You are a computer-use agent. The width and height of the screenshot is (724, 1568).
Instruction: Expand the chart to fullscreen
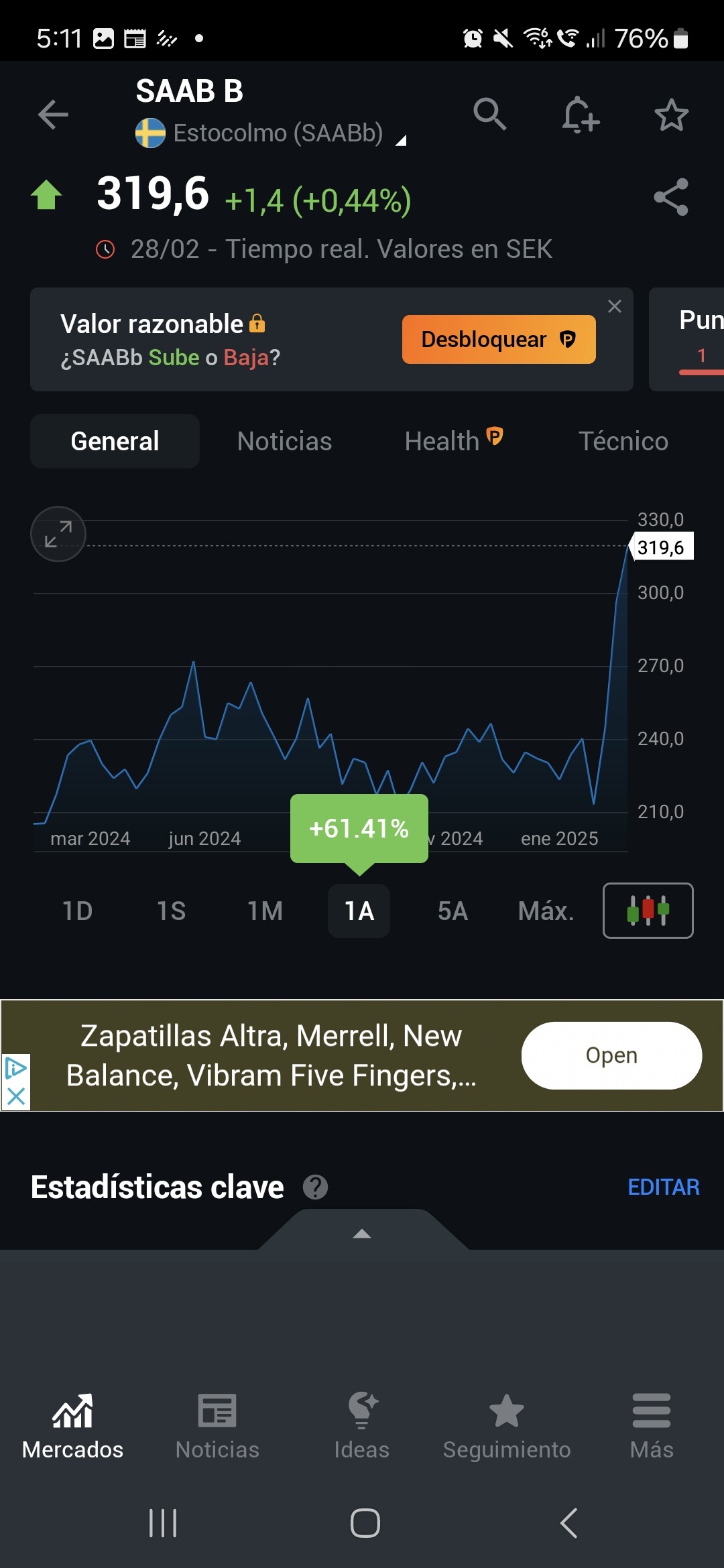pyautogui.click(x=58, y=534)
